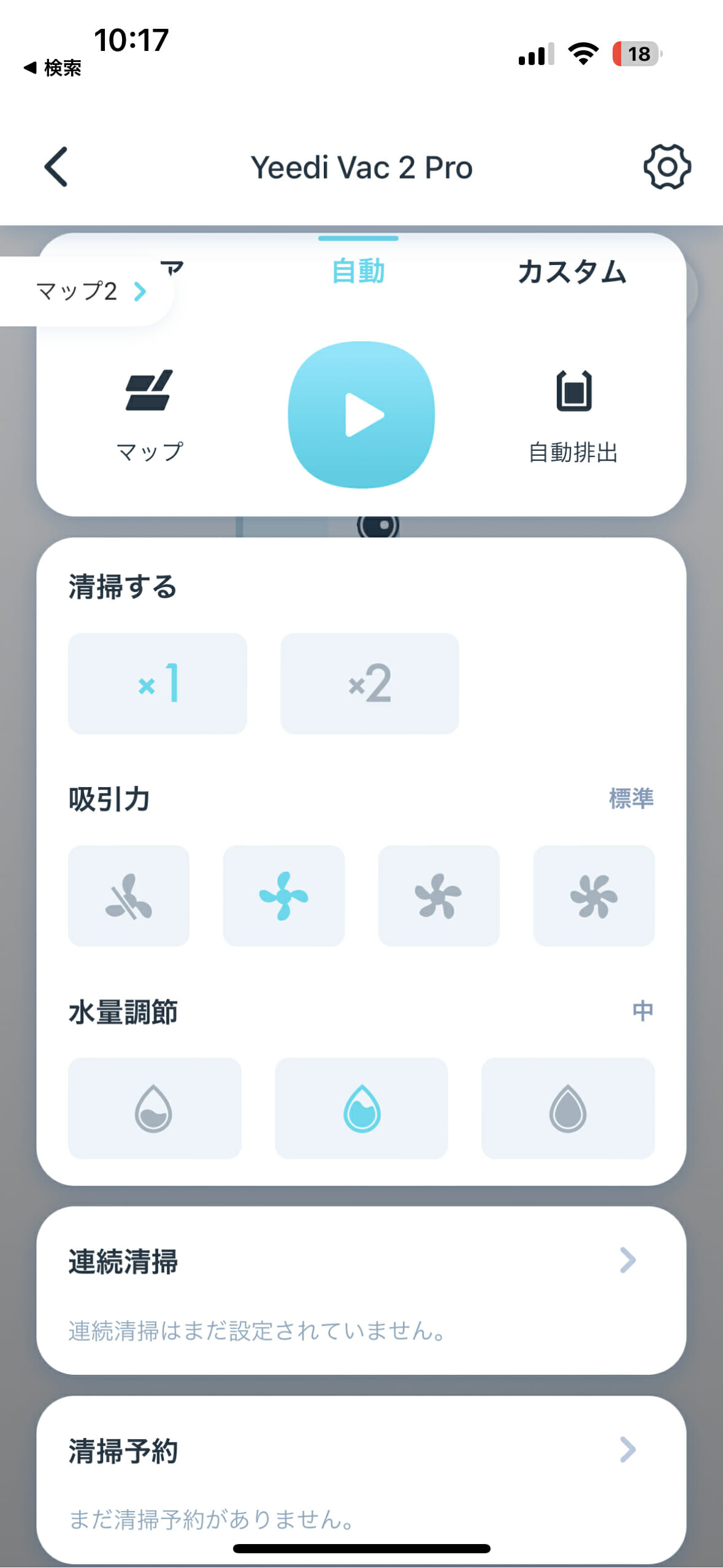This screenshot has height=1568, width=723.
Task: Select ×1 cleaning pass
Action: point(158,683)
